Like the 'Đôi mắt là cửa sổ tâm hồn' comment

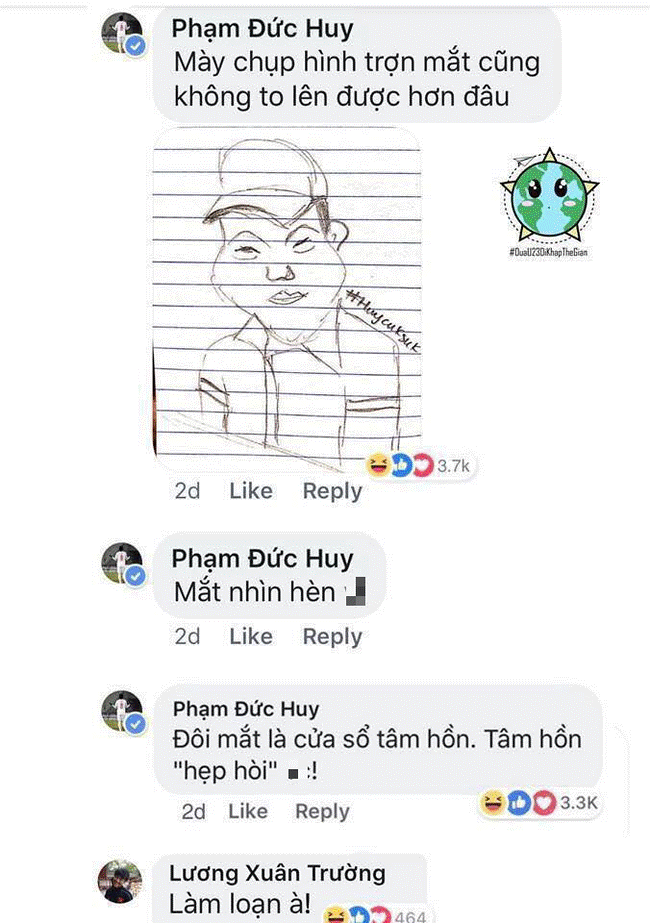[249, 811]
